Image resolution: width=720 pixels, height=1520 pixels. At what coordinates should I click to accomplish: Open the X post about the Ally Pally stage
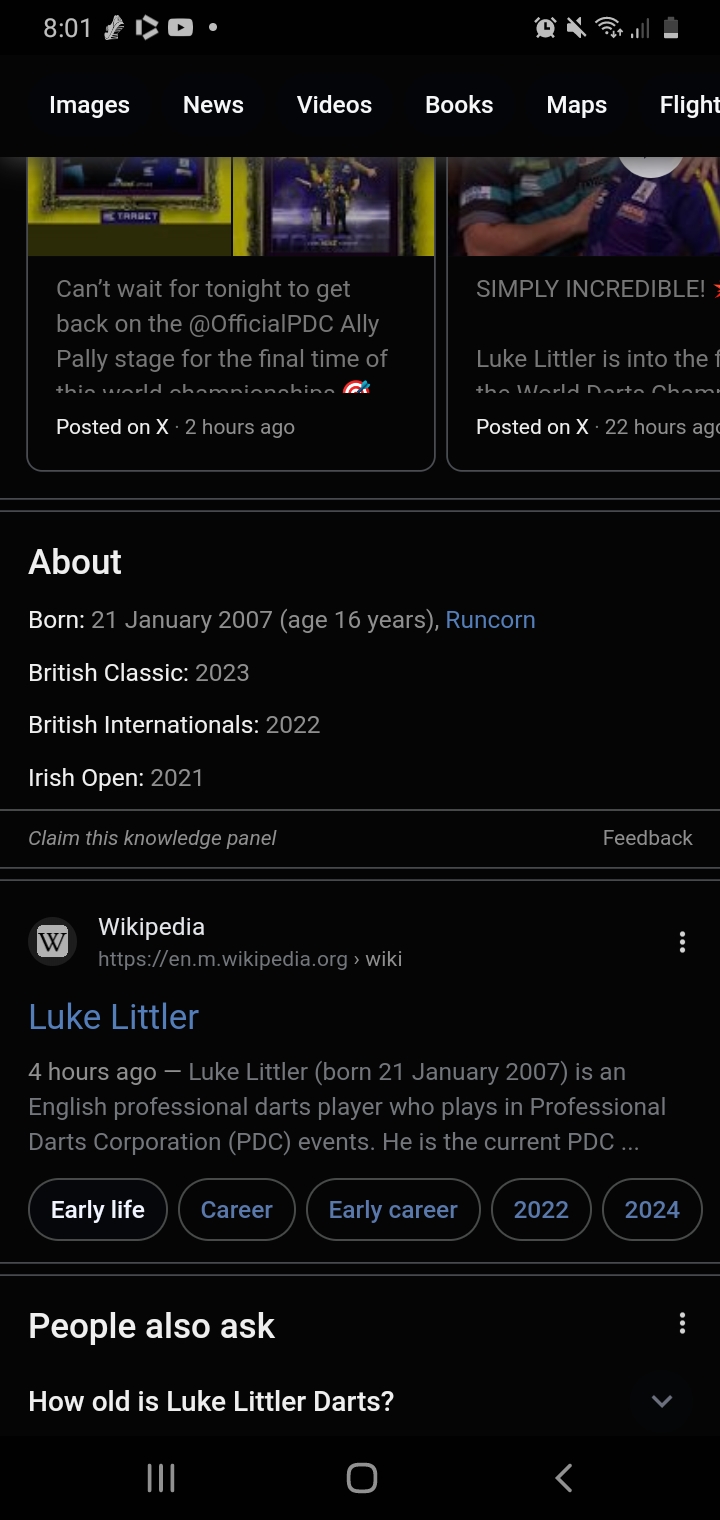(x=231, y=313)
